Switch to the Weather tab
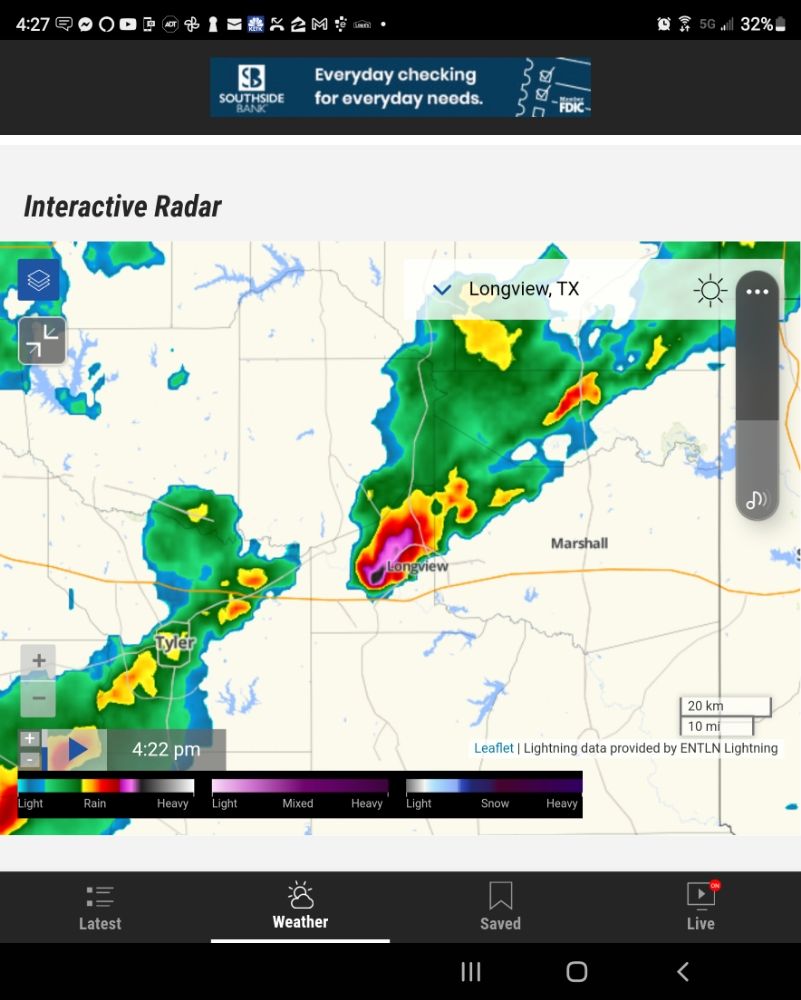This screenshot has height=1000, width=801. point(300,907)
